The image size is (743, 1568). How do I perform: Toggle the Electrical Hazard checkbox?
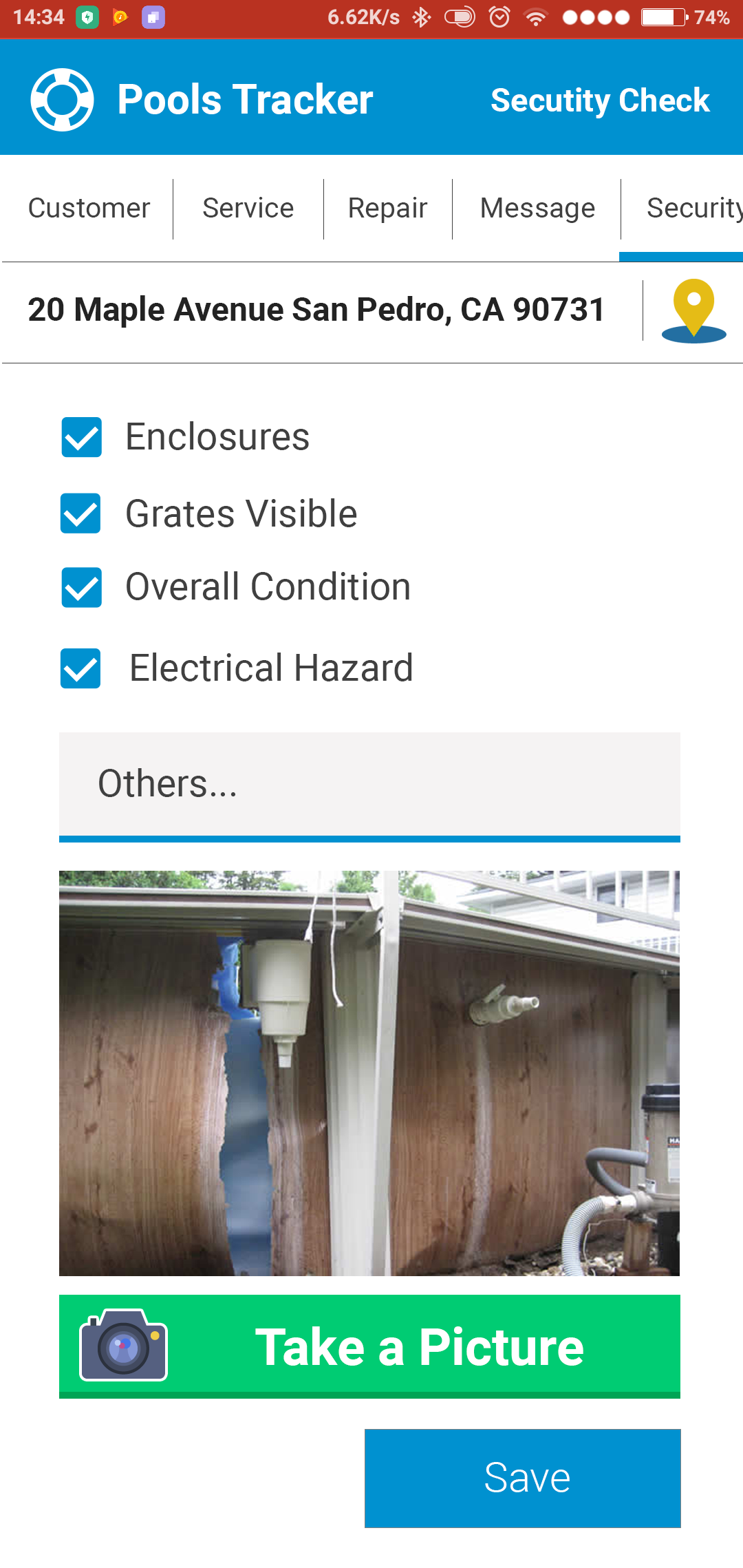(81, 668)
